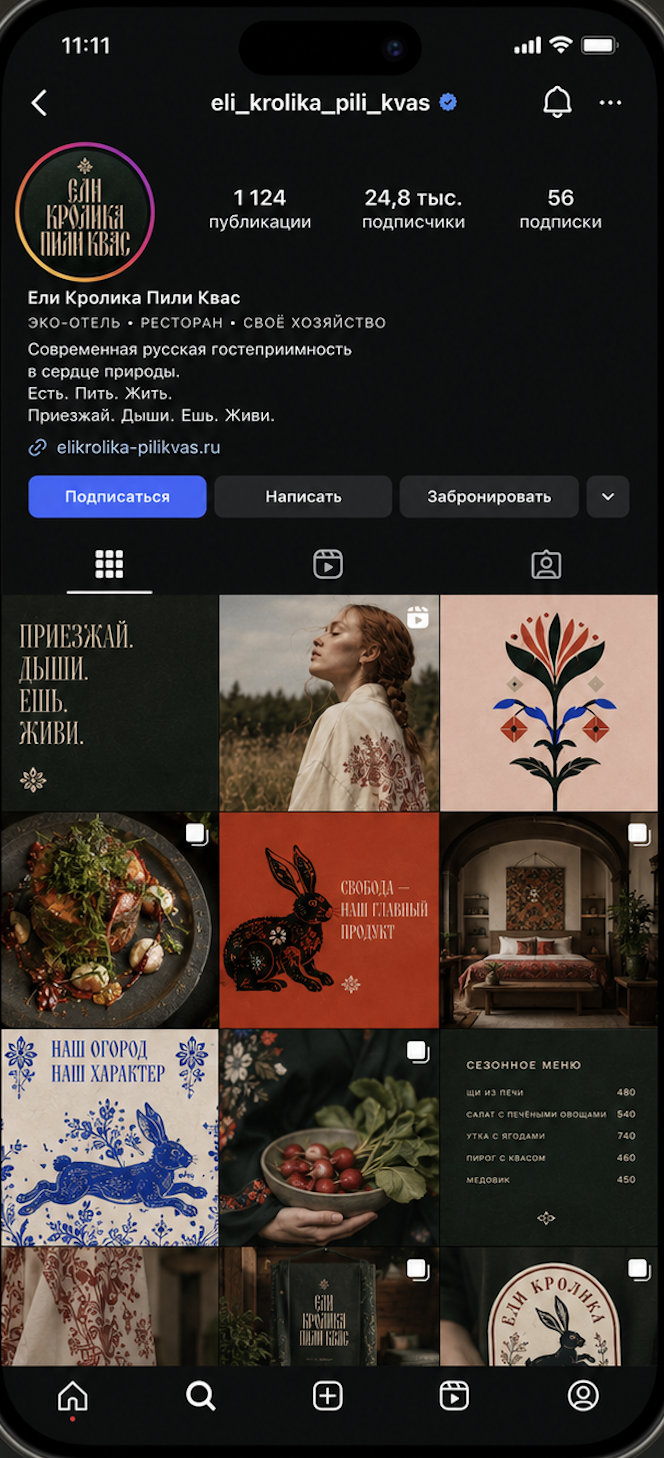The width and height of the screenshot is (664, 1458).
Task: Open your own profile tab
Action: [583, 1396]
